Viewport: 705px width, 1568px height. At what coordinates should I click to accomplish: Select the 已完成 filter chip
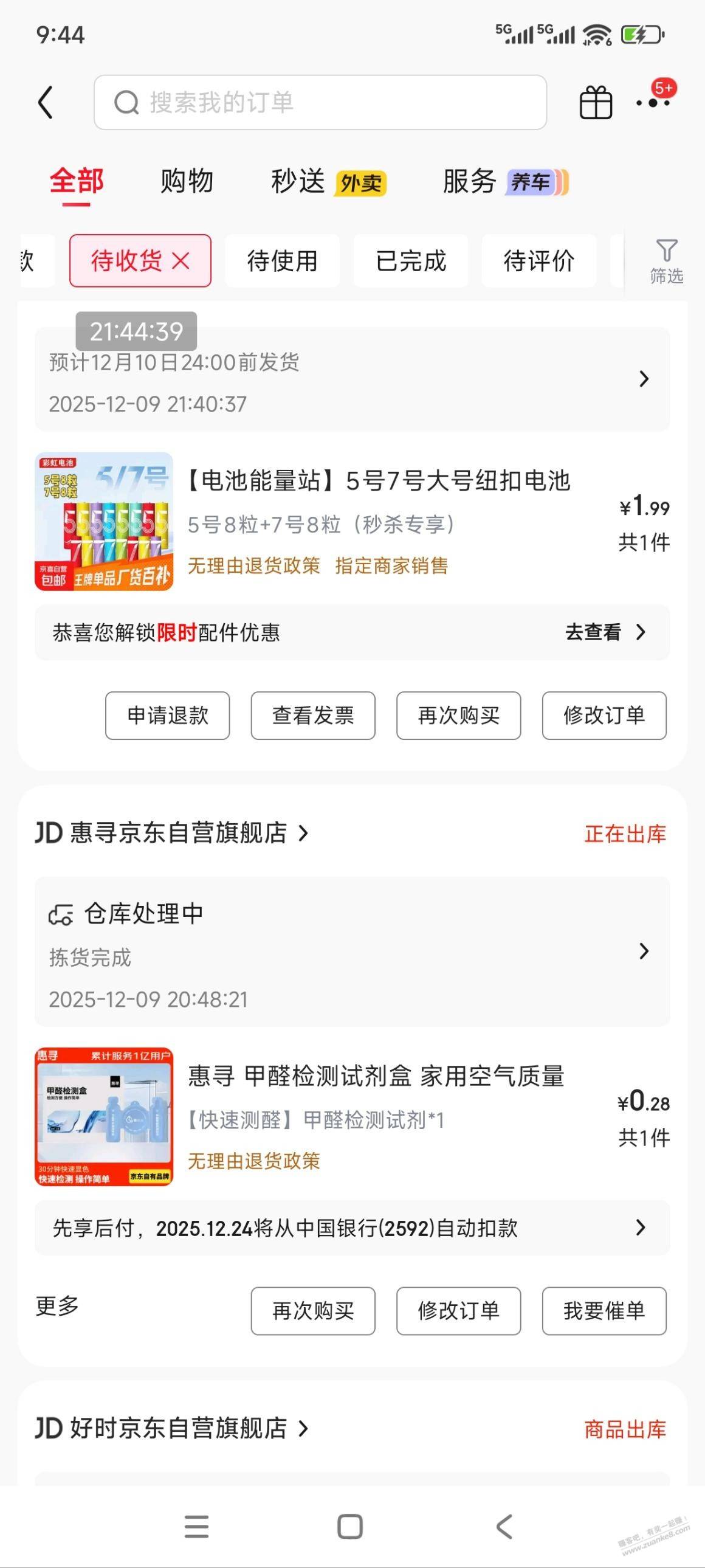click(411, 261)
